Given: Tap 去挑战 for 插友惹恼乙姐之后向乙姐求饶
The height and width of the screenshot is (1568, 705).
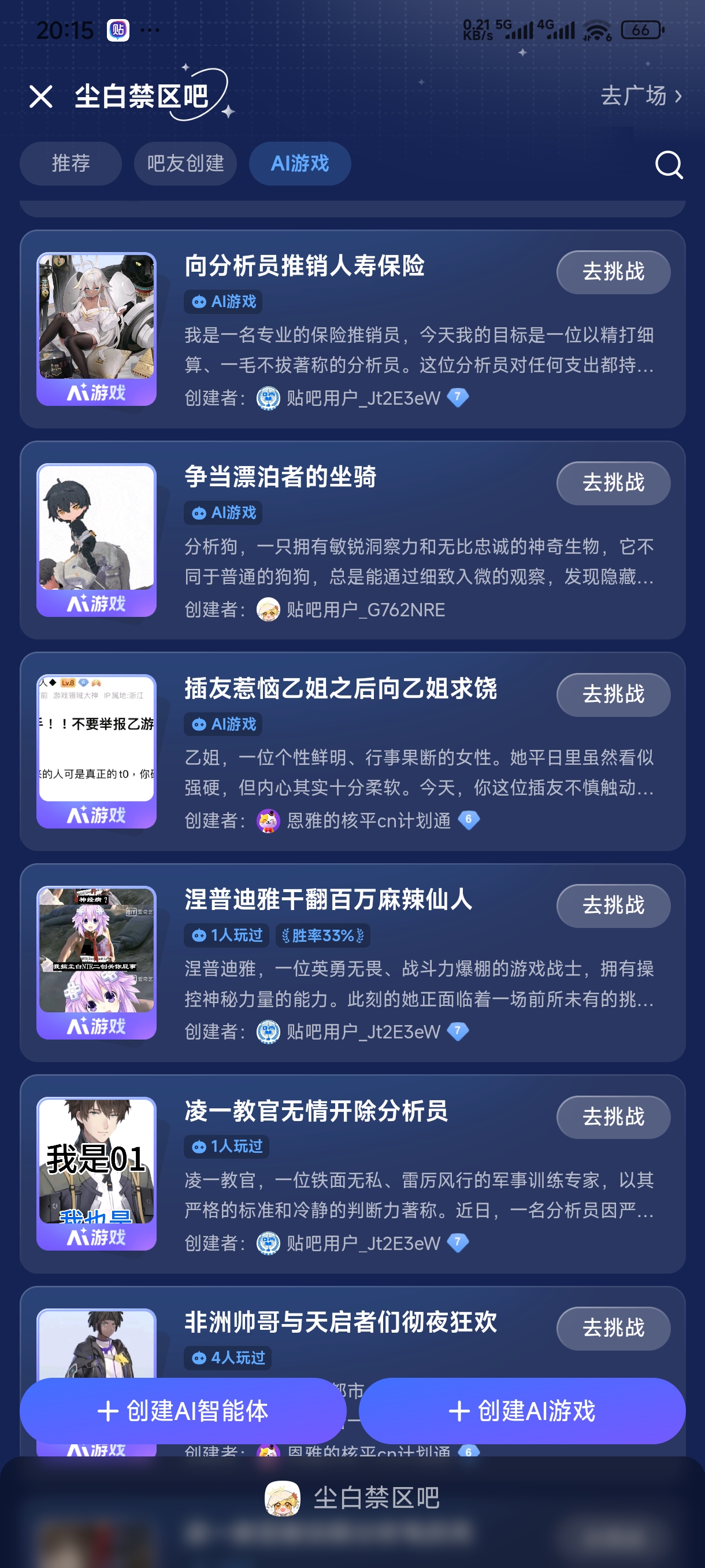Looking at the screenshot, I should point(613,694).
